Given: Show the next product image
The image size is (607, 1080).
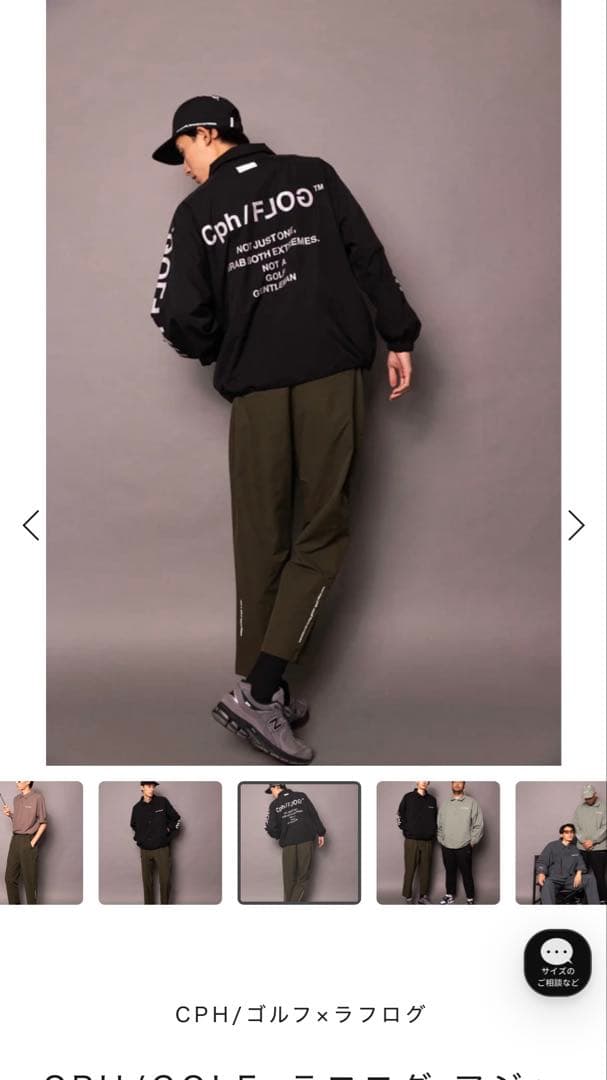Looking at the screenshot, I should [576, 525].
